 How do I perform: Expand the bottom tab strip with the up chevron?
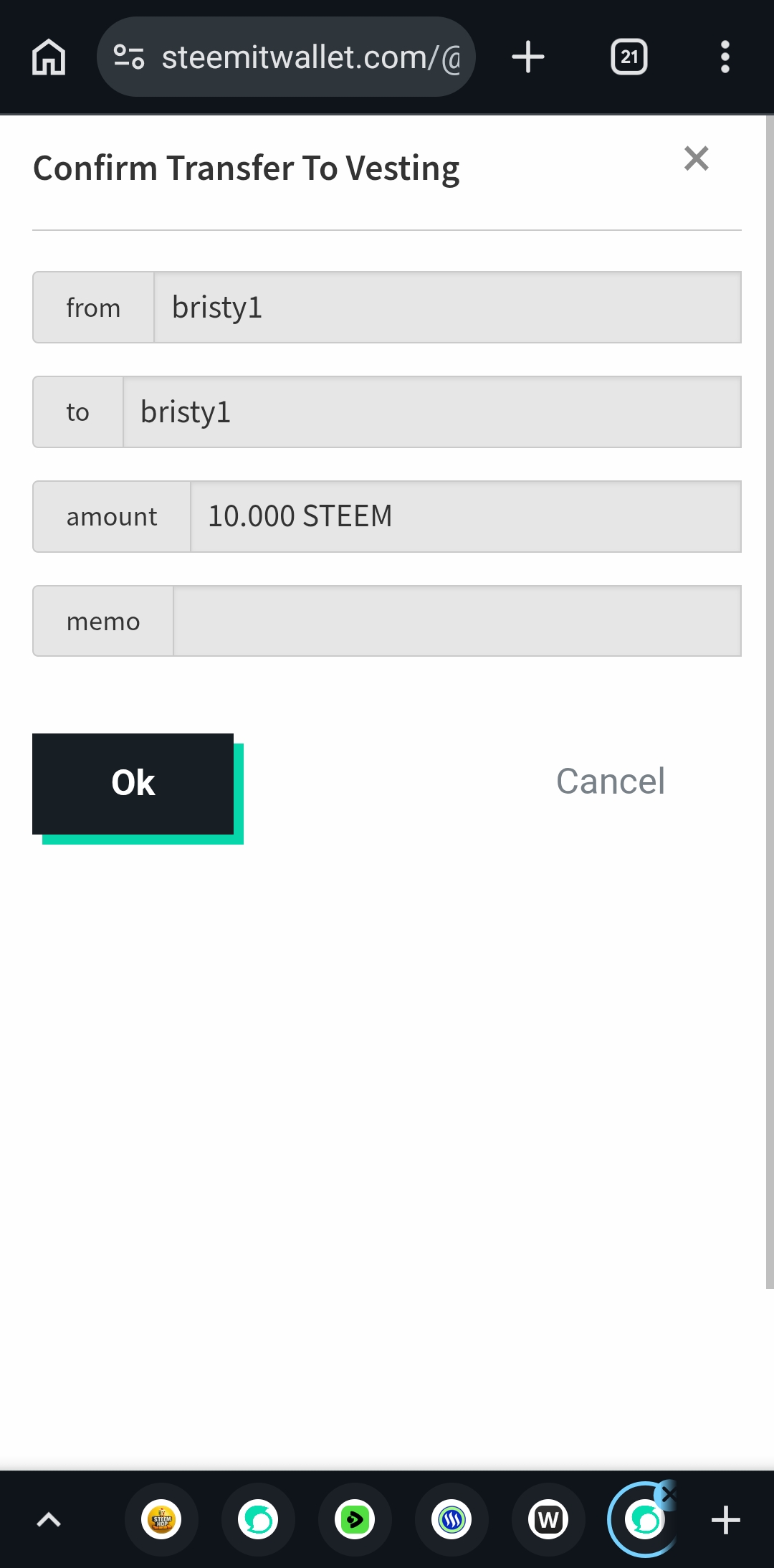click(49, 1519)
